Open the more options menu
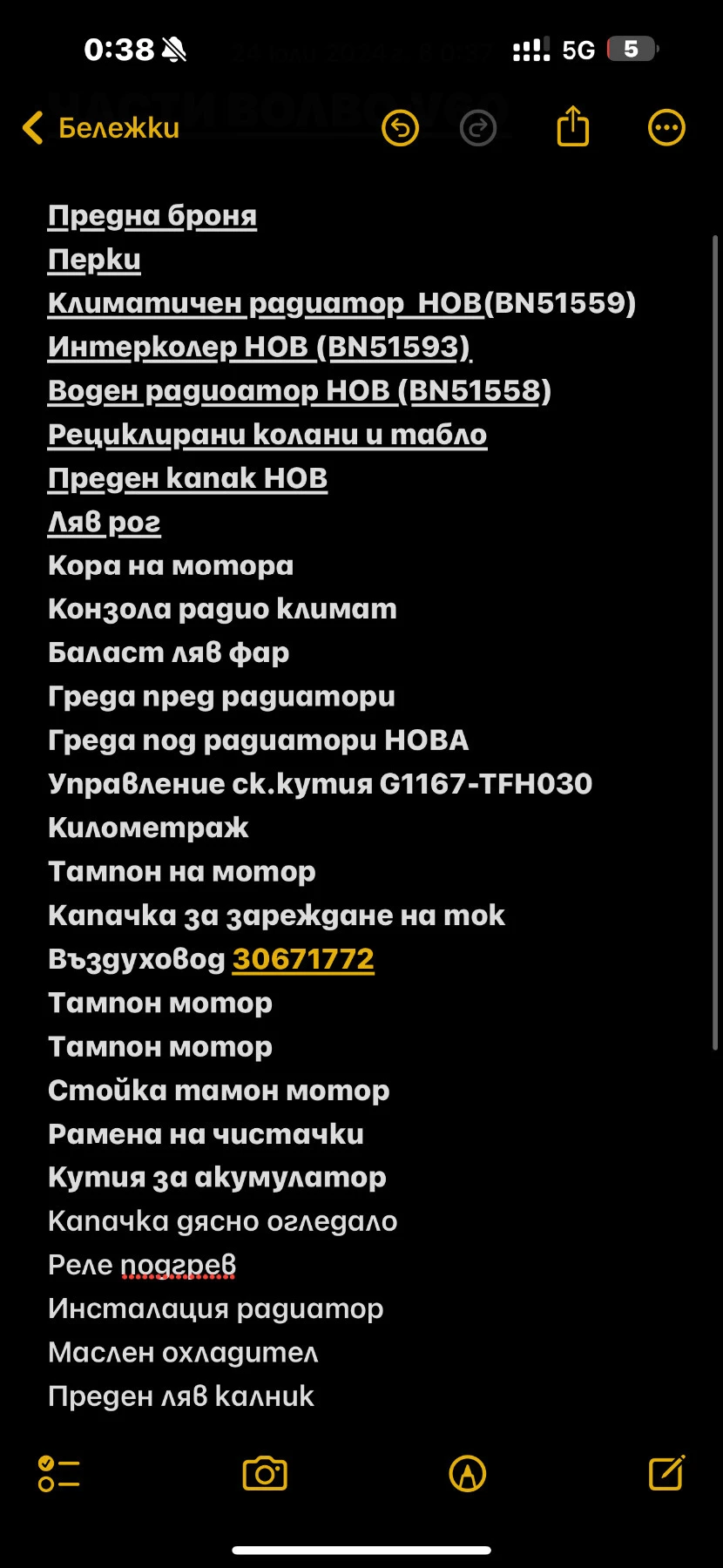 click(666, 128)
